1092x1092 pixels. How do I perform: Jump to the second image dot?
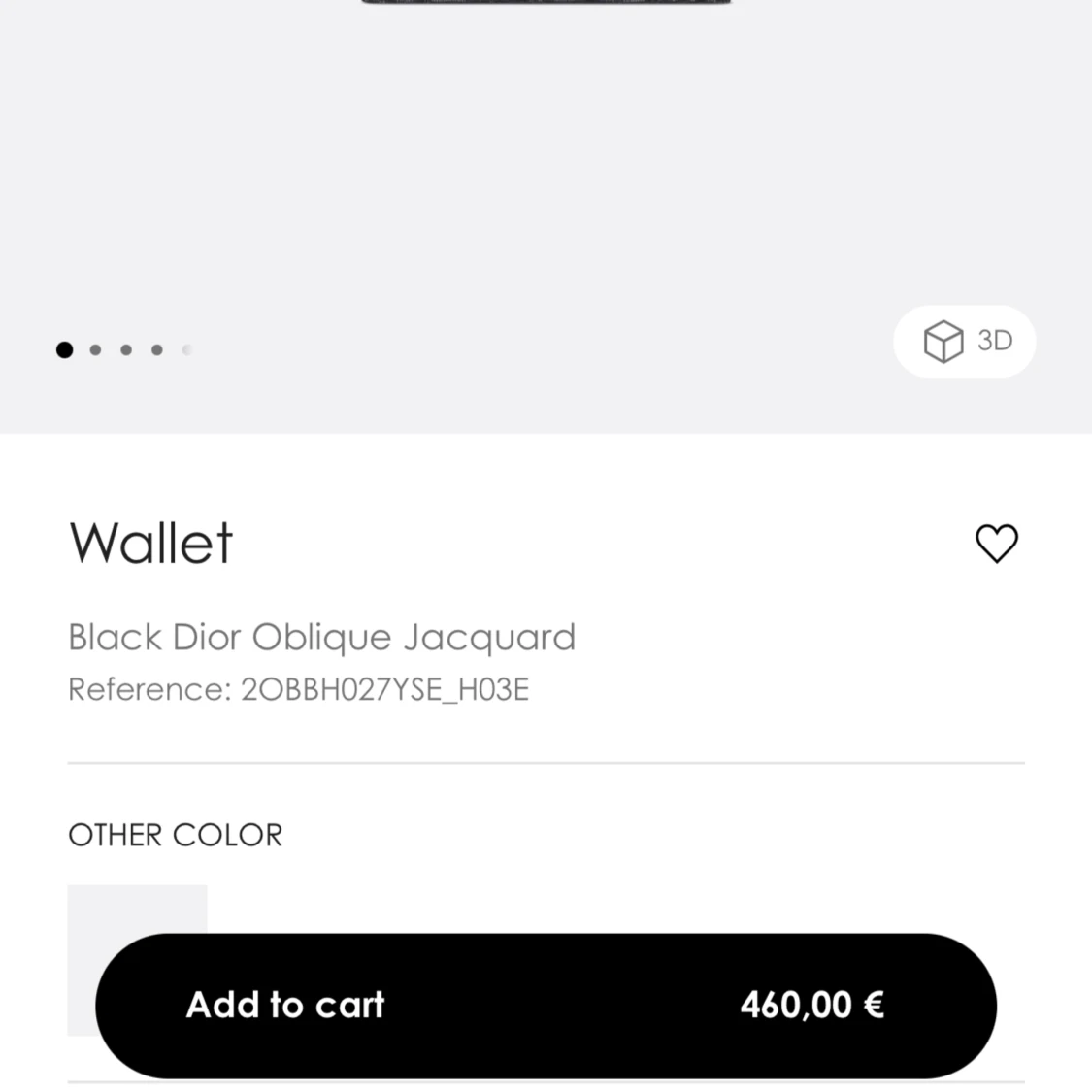click(95, 349)
